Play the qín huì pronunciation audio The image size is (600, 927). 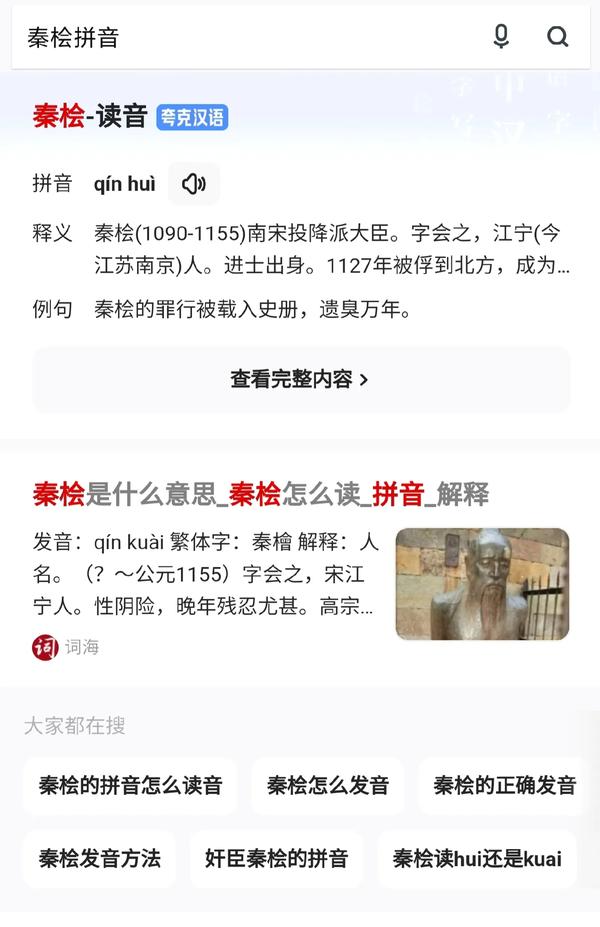click(194, 184)
